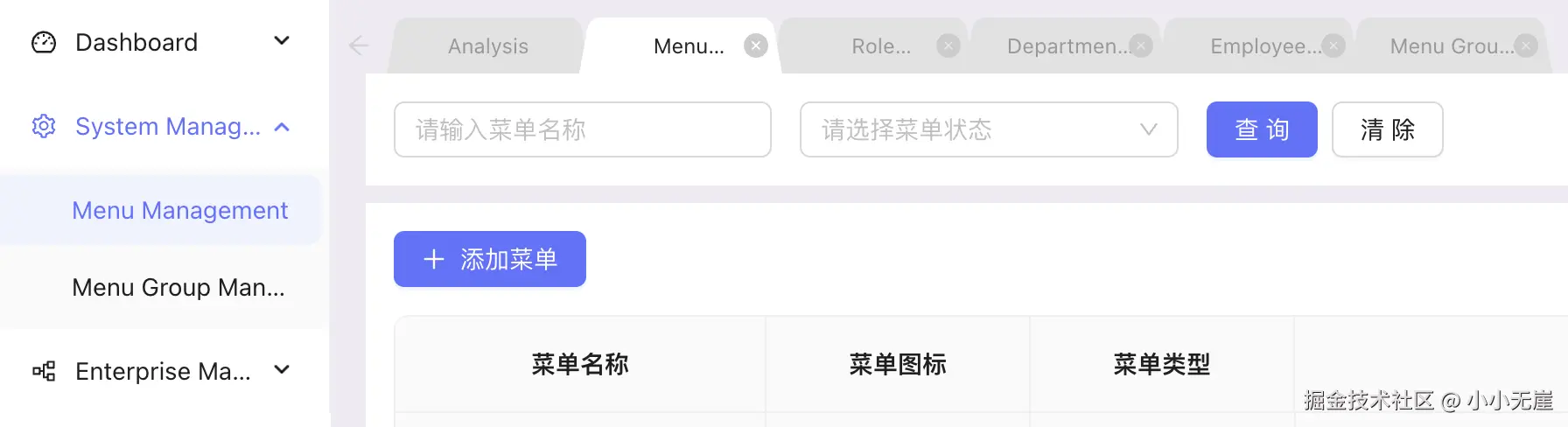Close the Menu Group tab
Screen dimensions: 1568x427
click(1526, 45)
